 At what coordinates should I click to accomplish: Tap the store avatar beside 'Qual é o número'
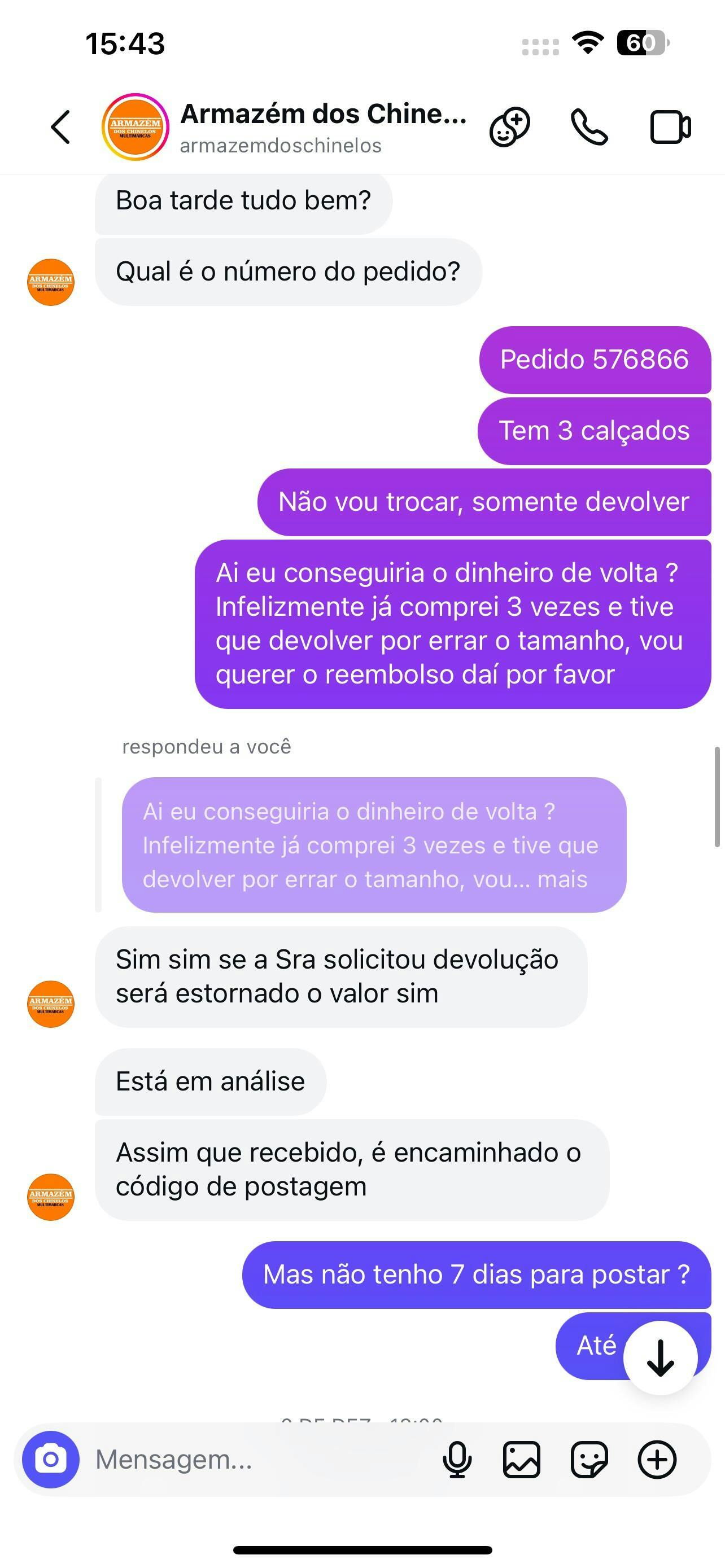(50, 282)
